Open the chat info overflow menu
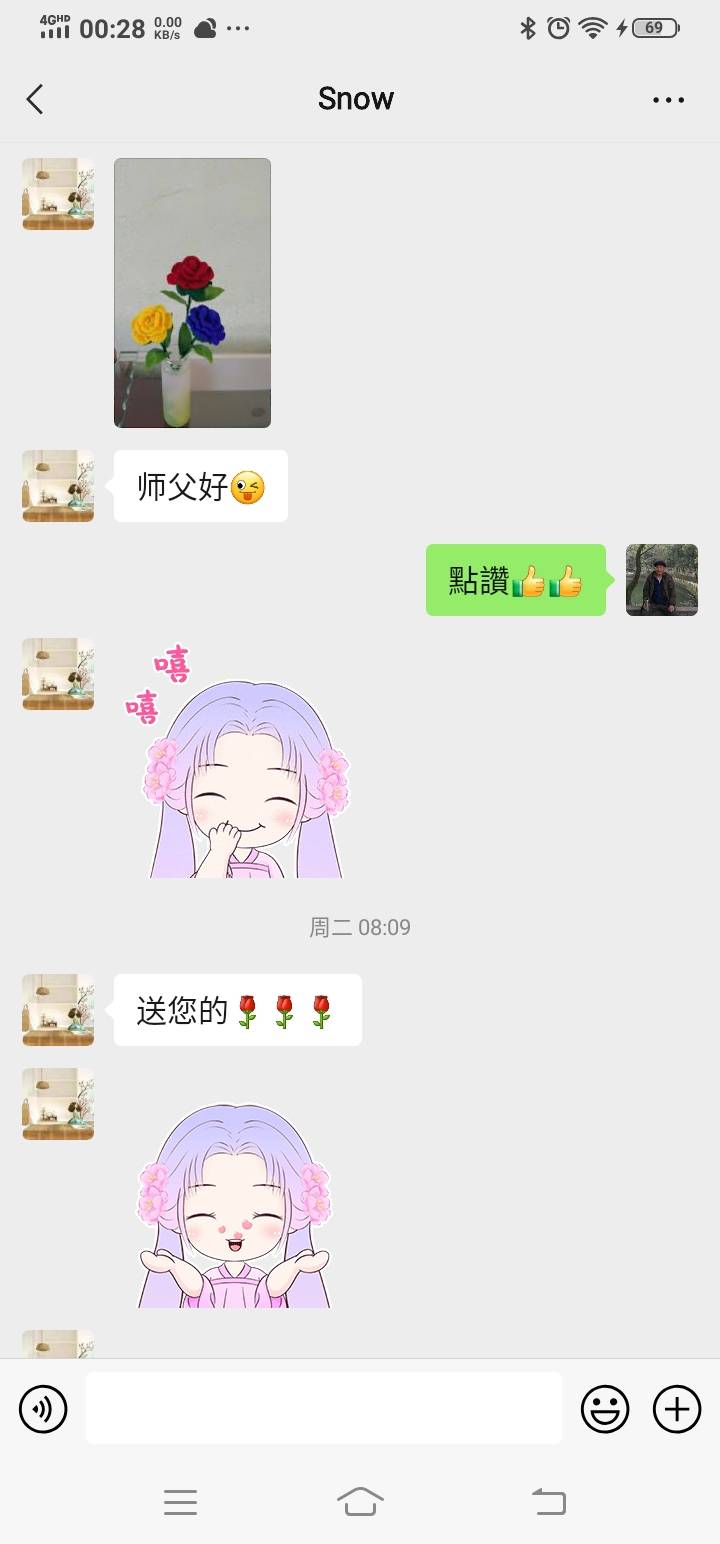Viewport: 720px width, 1544px height. coord(668,99)
